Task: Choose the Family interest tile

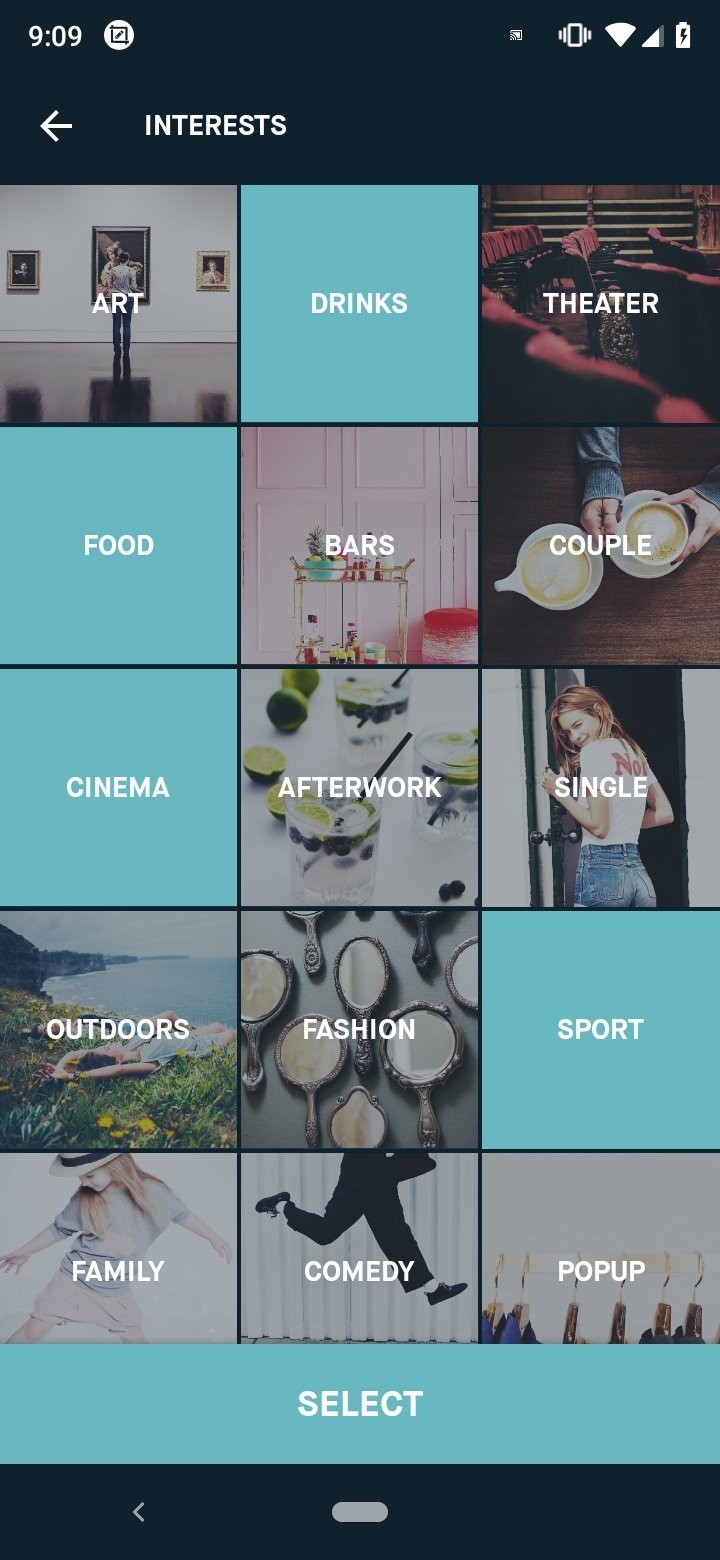Action: coord(118,1250)
